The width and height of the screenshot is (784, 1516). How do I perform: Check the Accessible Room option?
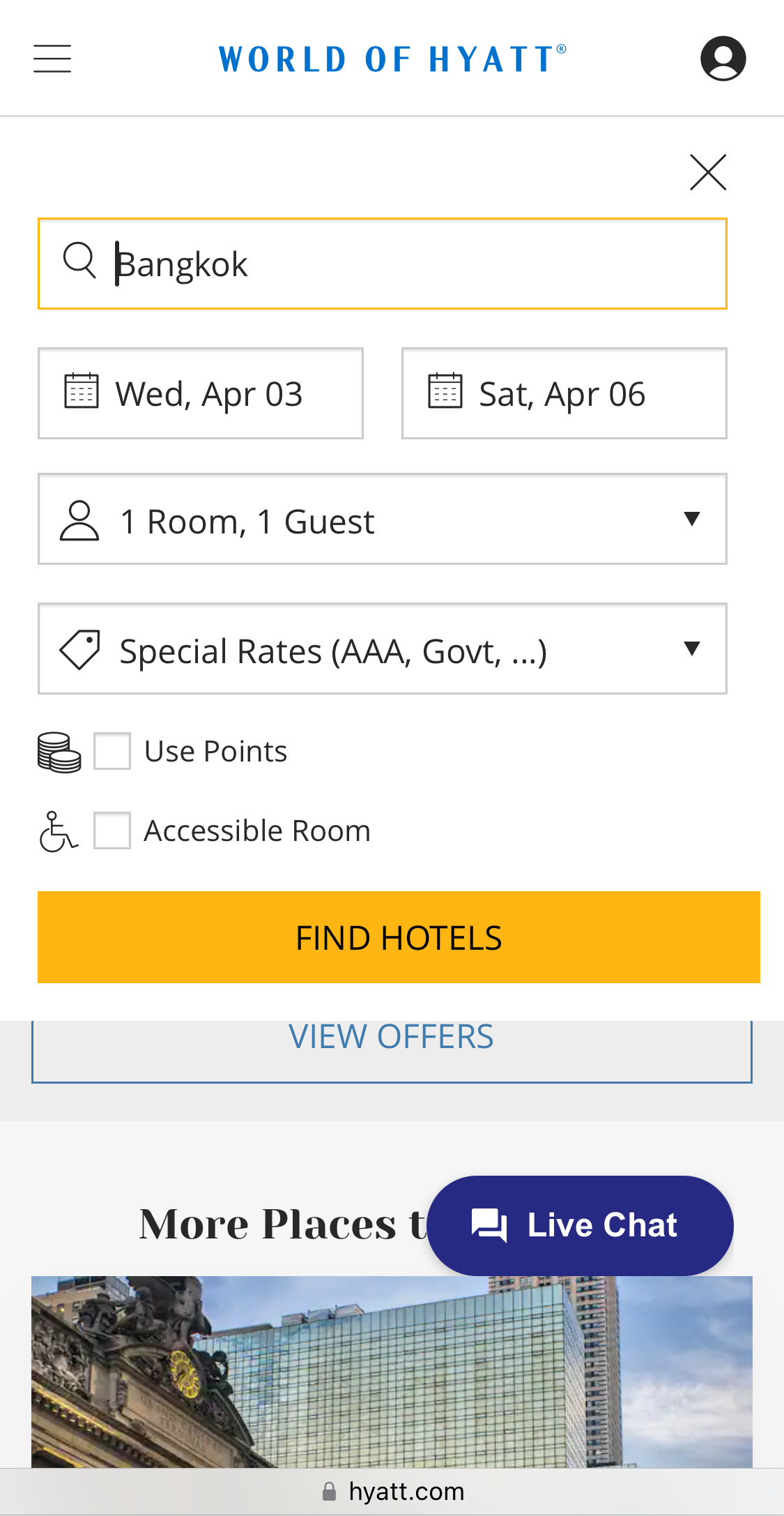point(112,830)
